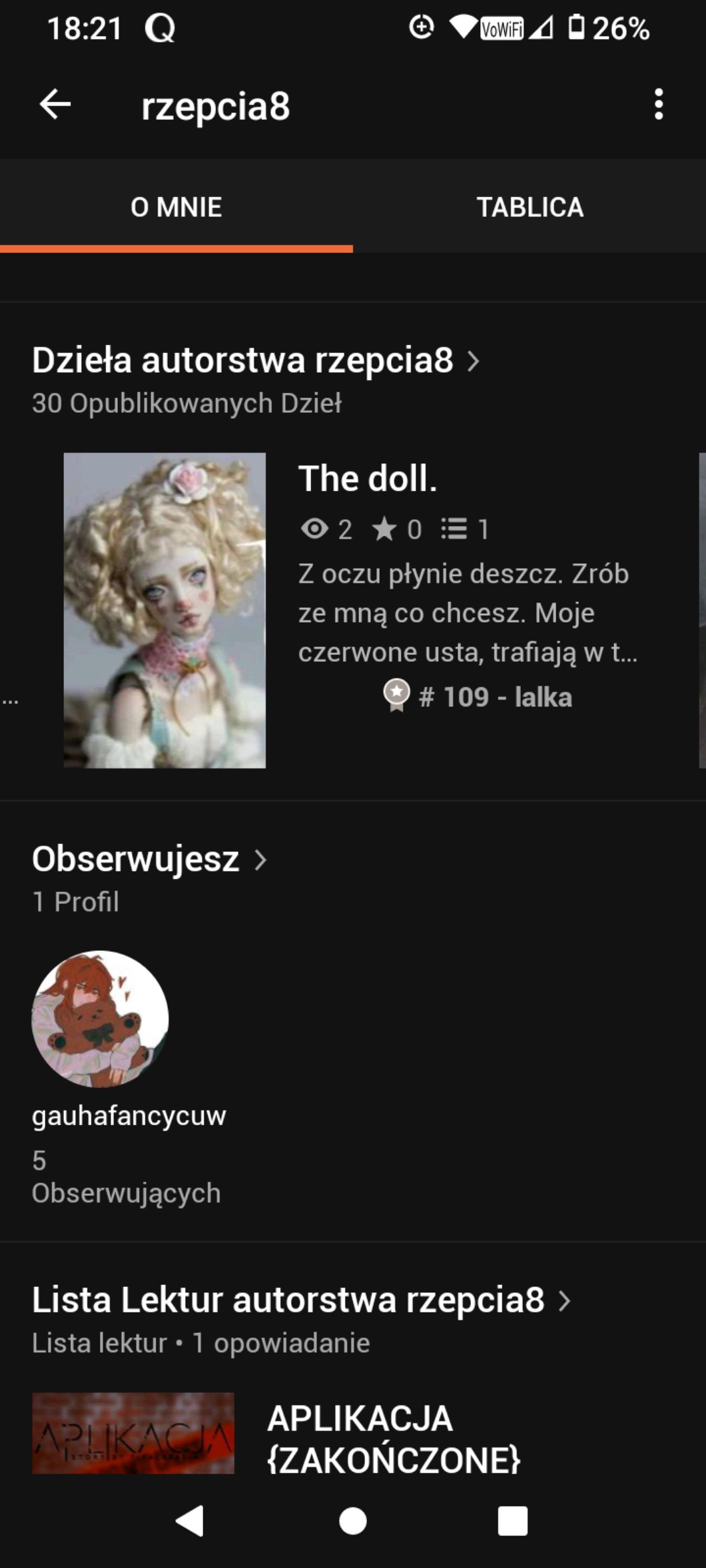
Task: Open recent apps from navigation bar
Action: click(x=513, y=1521)
